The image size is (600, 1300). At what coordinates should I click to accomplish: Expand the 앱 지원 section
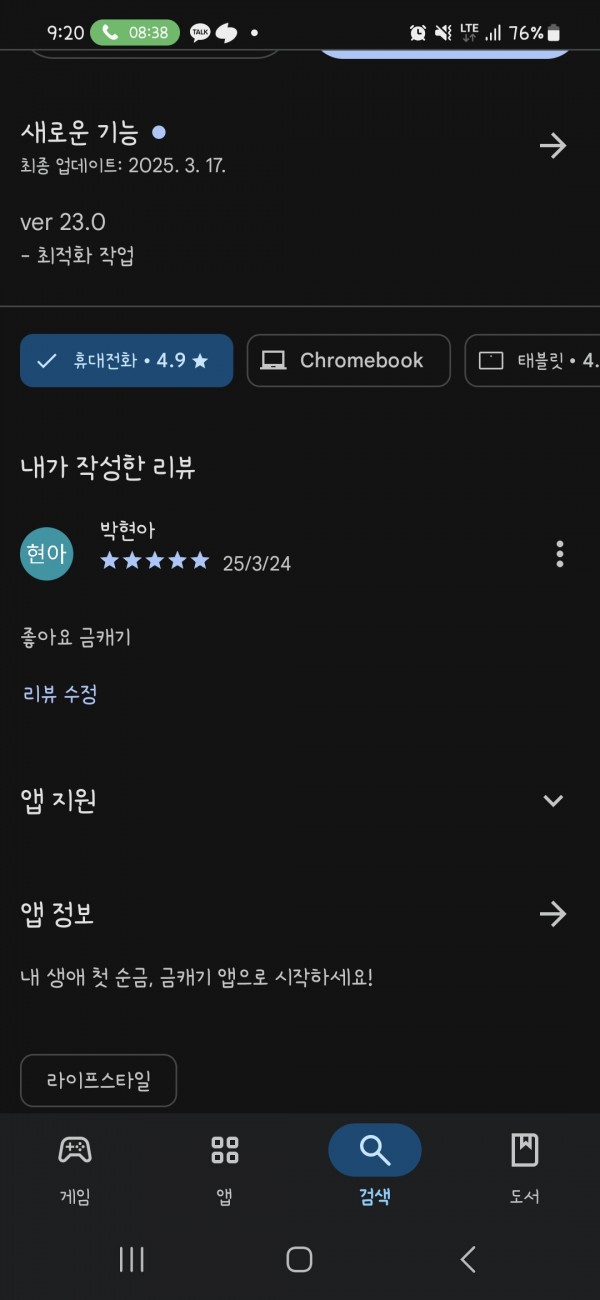(x=553, y=801)
